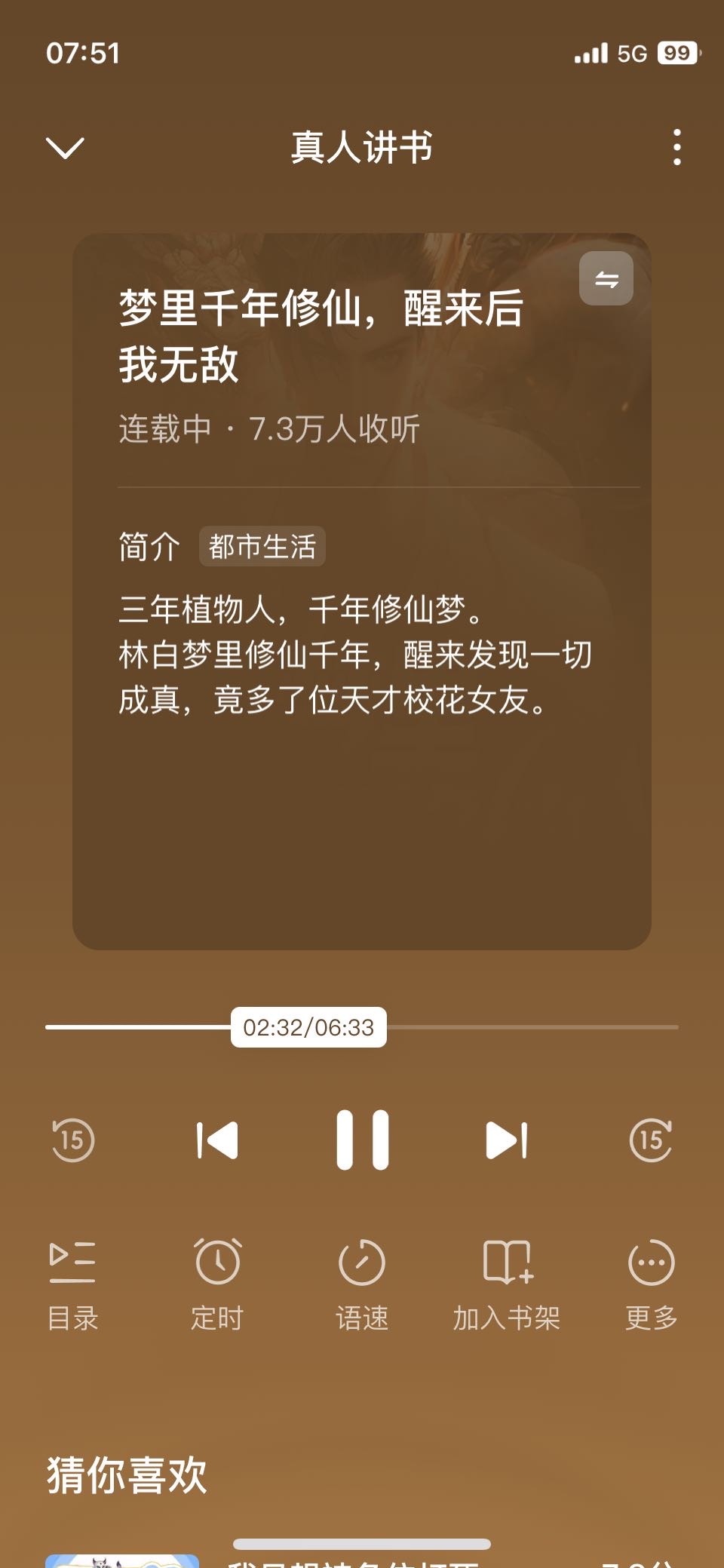
Task: Tap the playback progress bar at 02:32
Action: 308,1027
